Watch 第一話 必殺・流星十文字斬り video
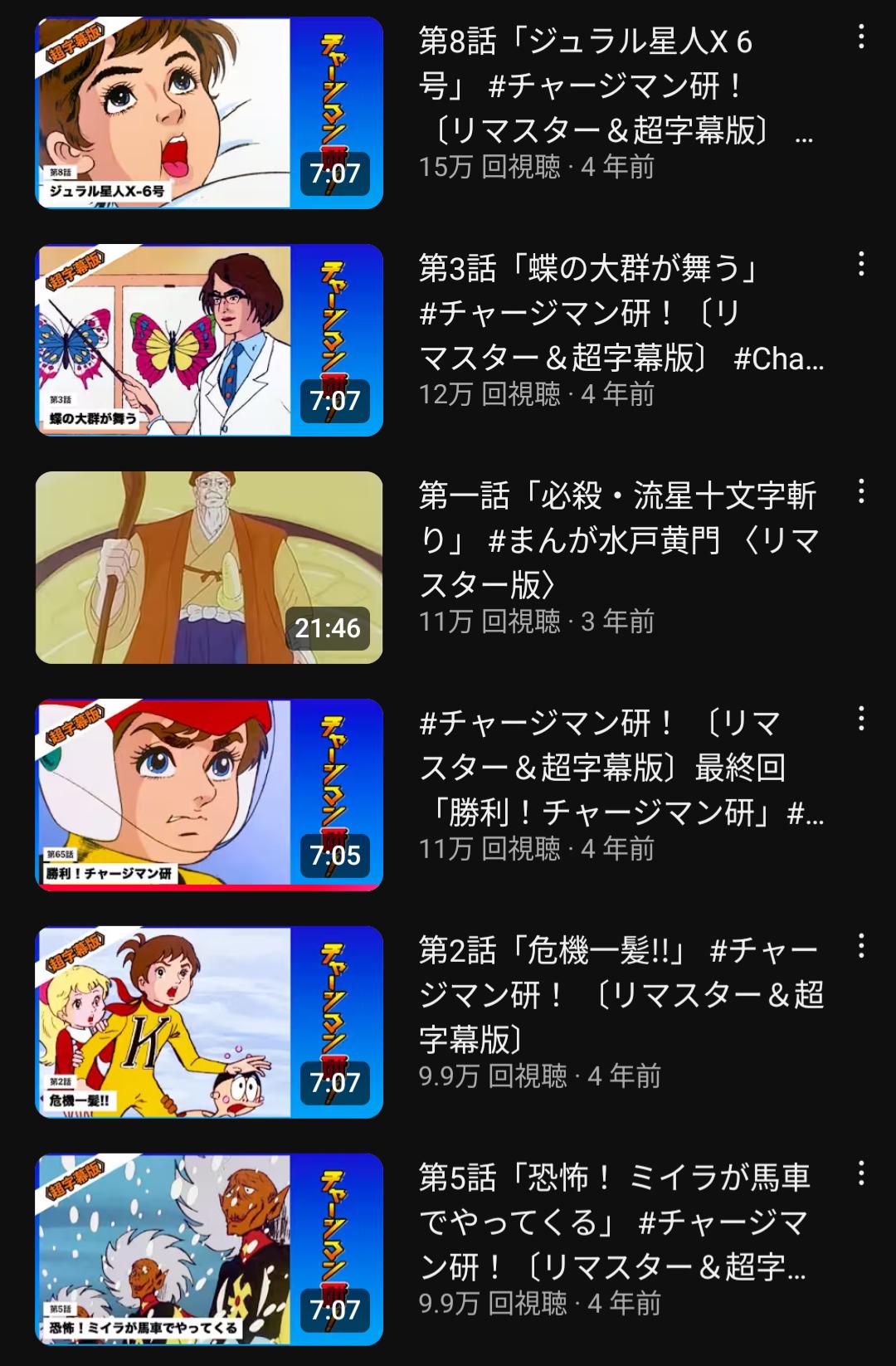Screen dimensions: 896x1366 tap(209, 568)
